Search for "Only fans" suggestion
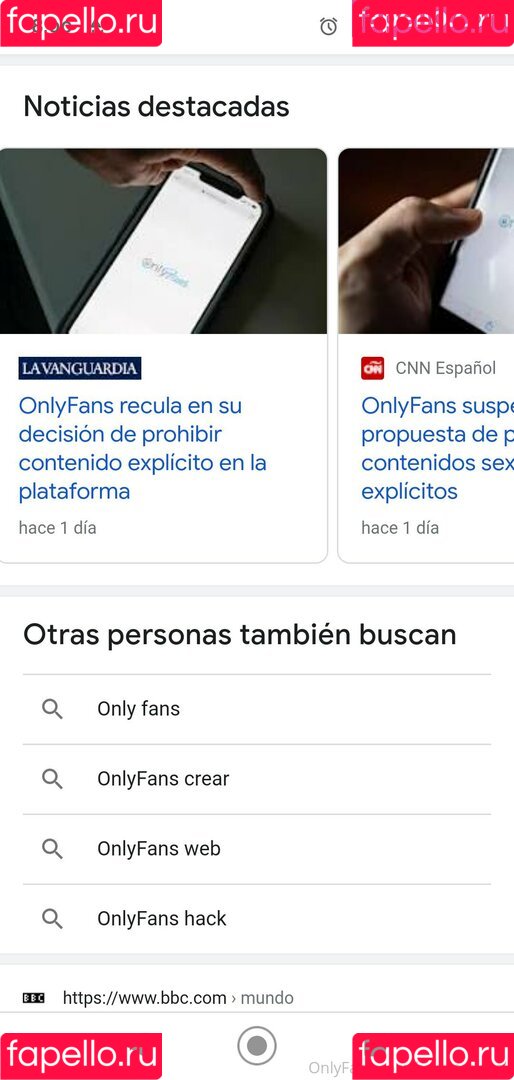The image size is (514, 1080). (x=257, y=709)
